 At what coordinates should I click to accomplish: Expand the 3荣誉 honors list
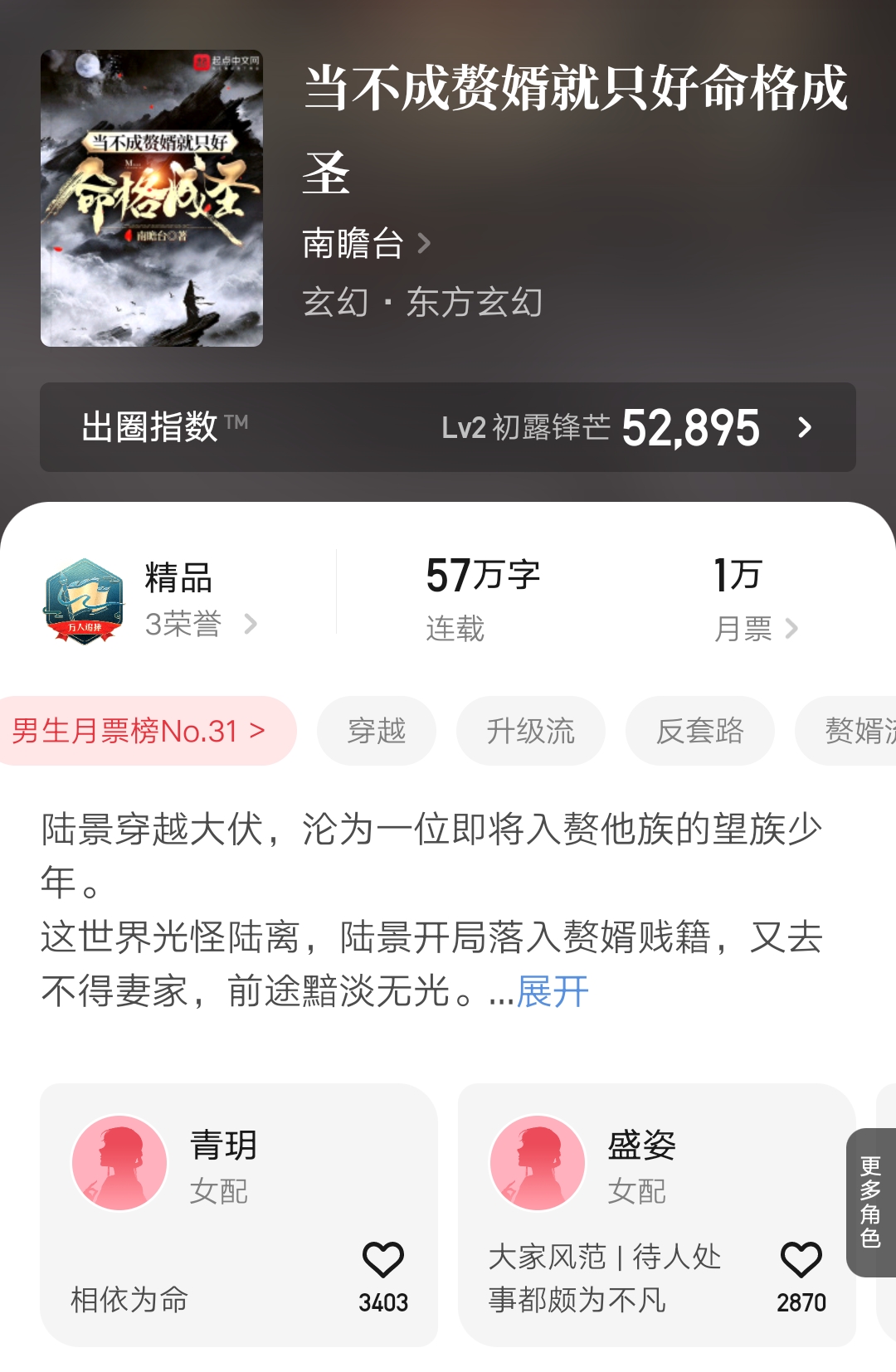pyautogui.click(x=183, y=626)
